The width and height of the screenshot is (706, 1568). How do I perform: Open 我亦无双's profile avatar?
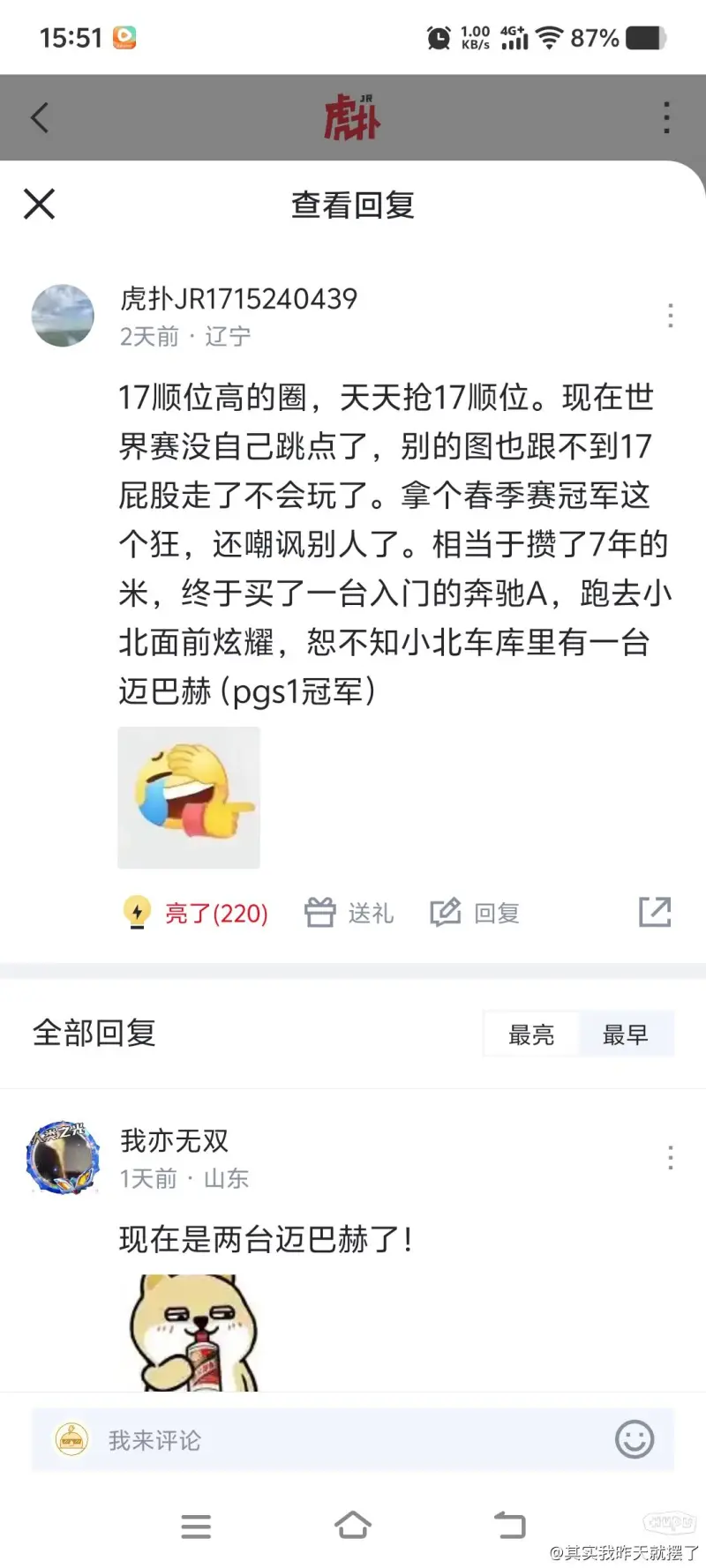63,1158
